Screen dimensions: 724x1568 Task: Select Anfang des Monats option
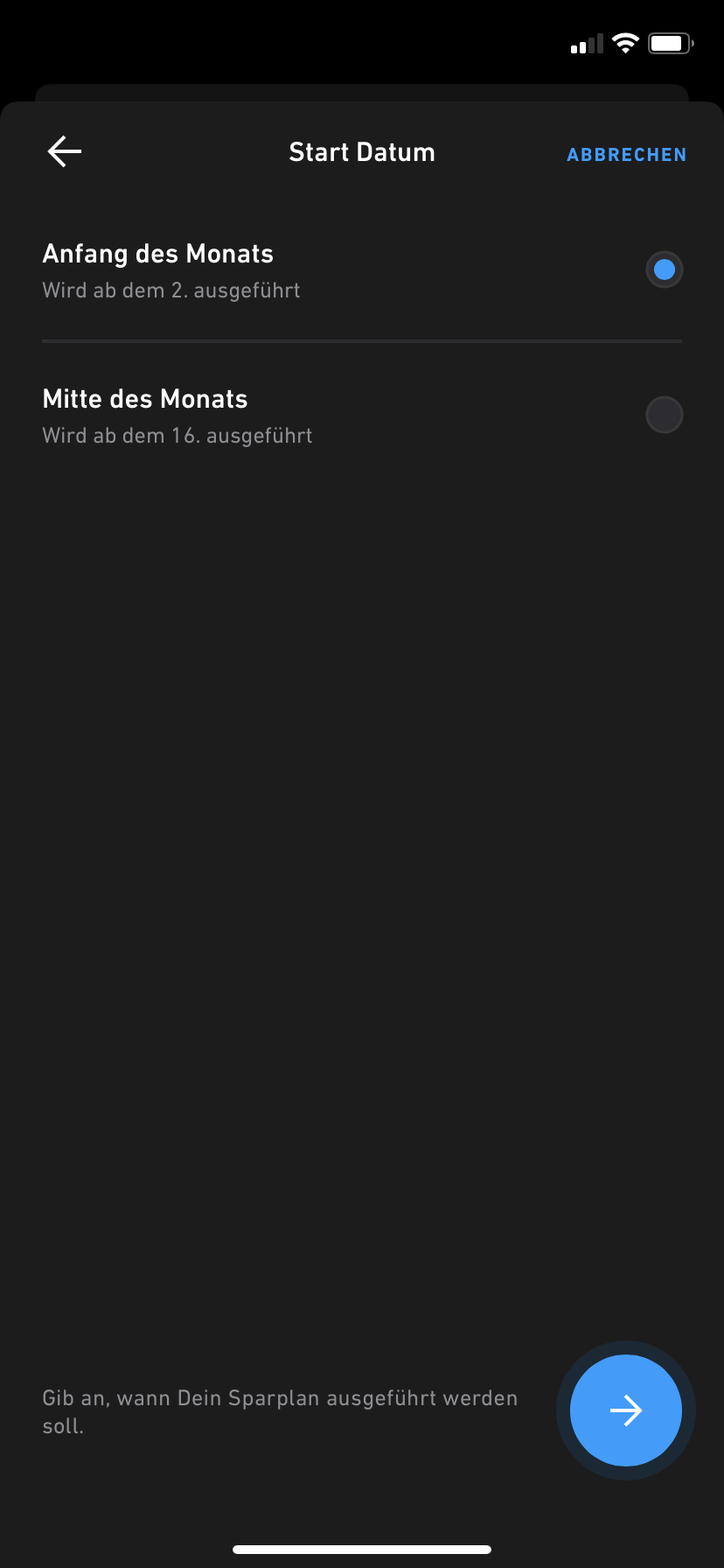[362, 270]
